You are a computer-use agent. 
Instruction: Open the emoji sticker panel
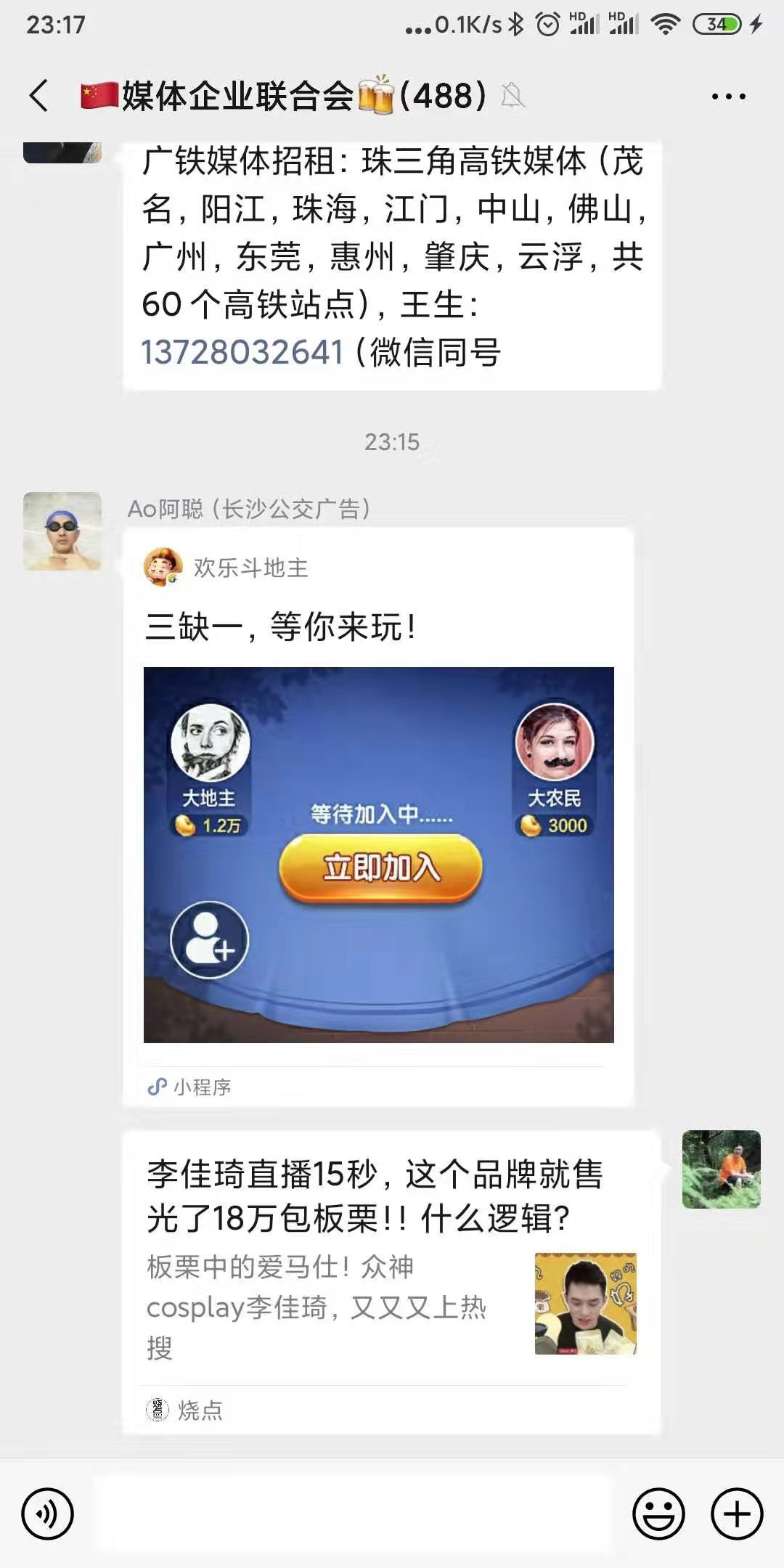pos(658,1514)
